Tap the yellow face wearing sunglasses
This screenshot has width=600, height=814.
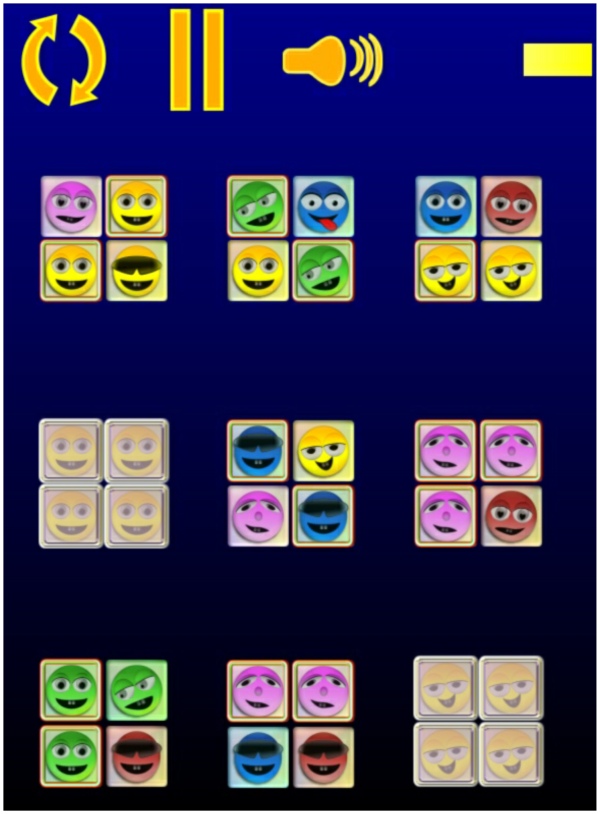tap(136, 271)
